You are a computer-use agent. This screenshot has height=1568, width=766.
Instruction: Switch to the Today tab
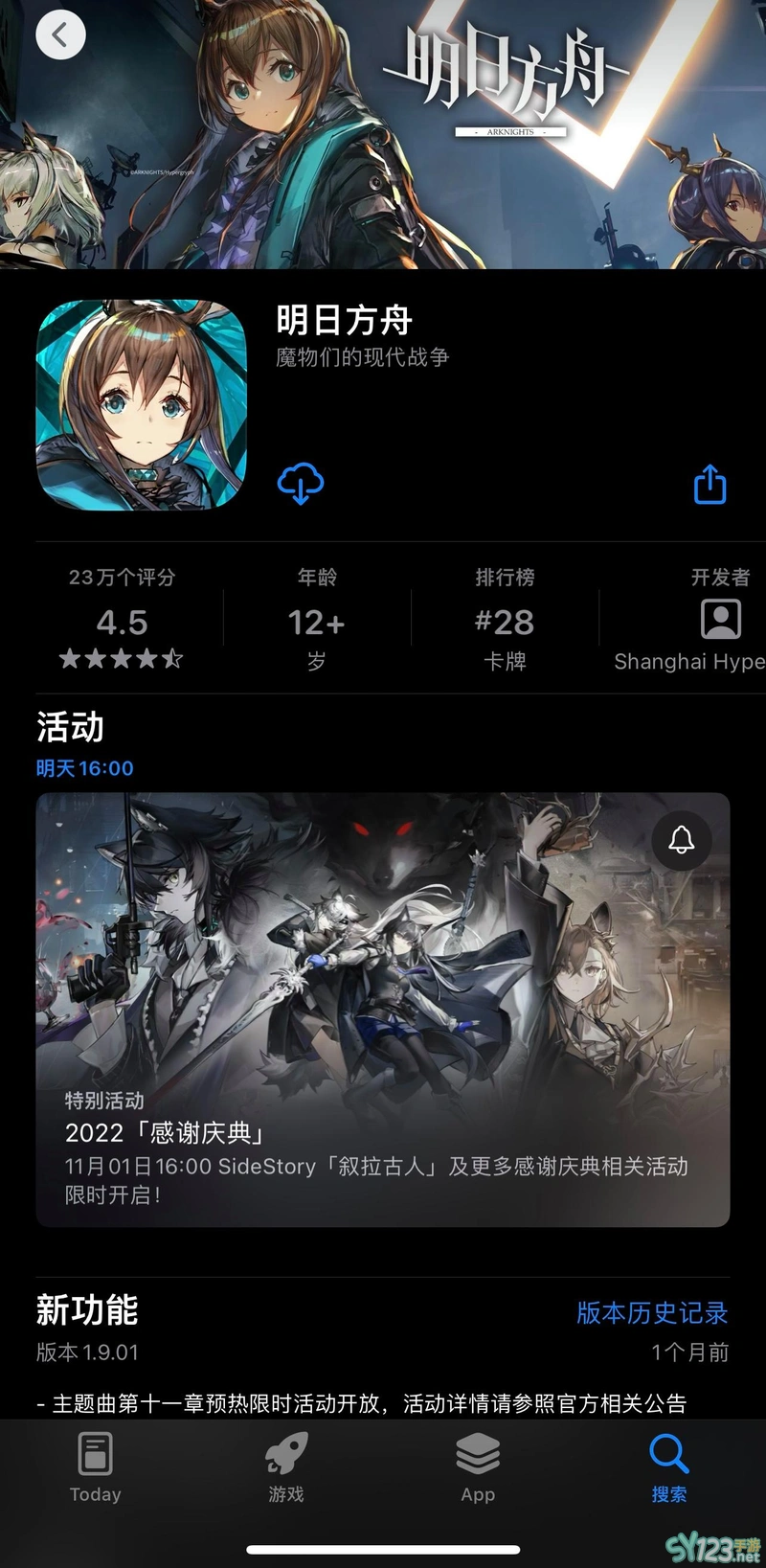point(95,1467)
